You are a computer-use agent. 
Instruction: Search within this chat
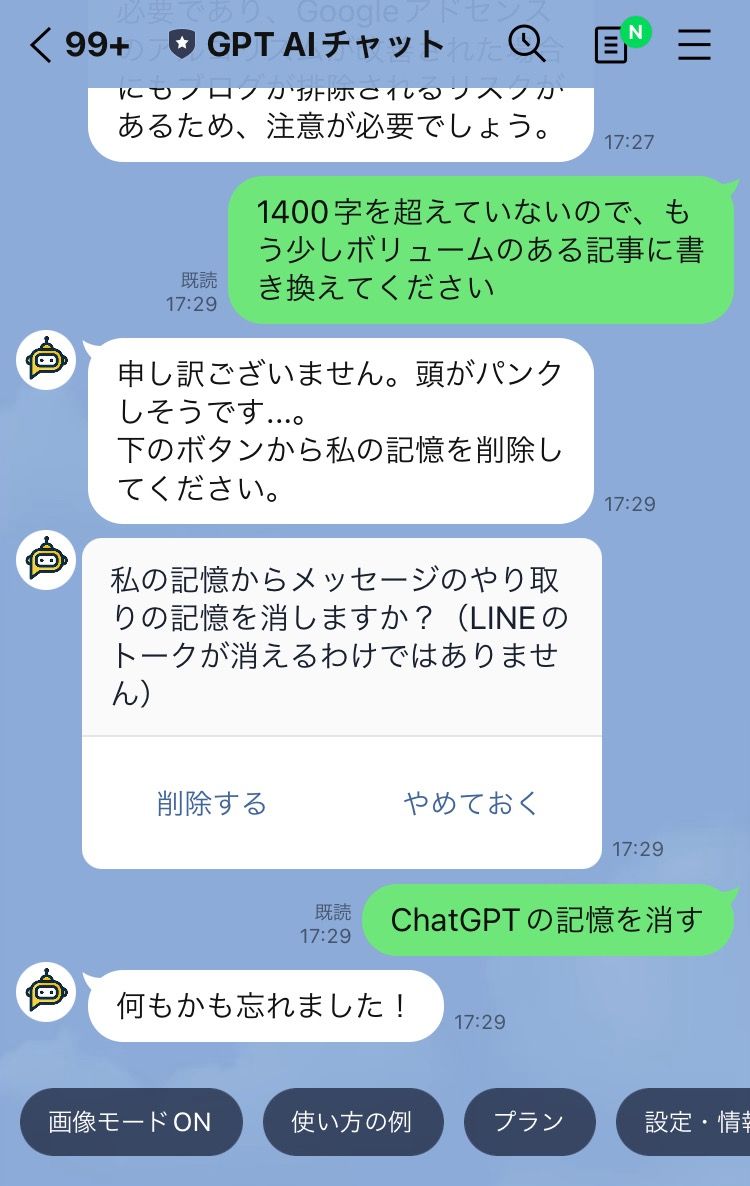point(527,44)
